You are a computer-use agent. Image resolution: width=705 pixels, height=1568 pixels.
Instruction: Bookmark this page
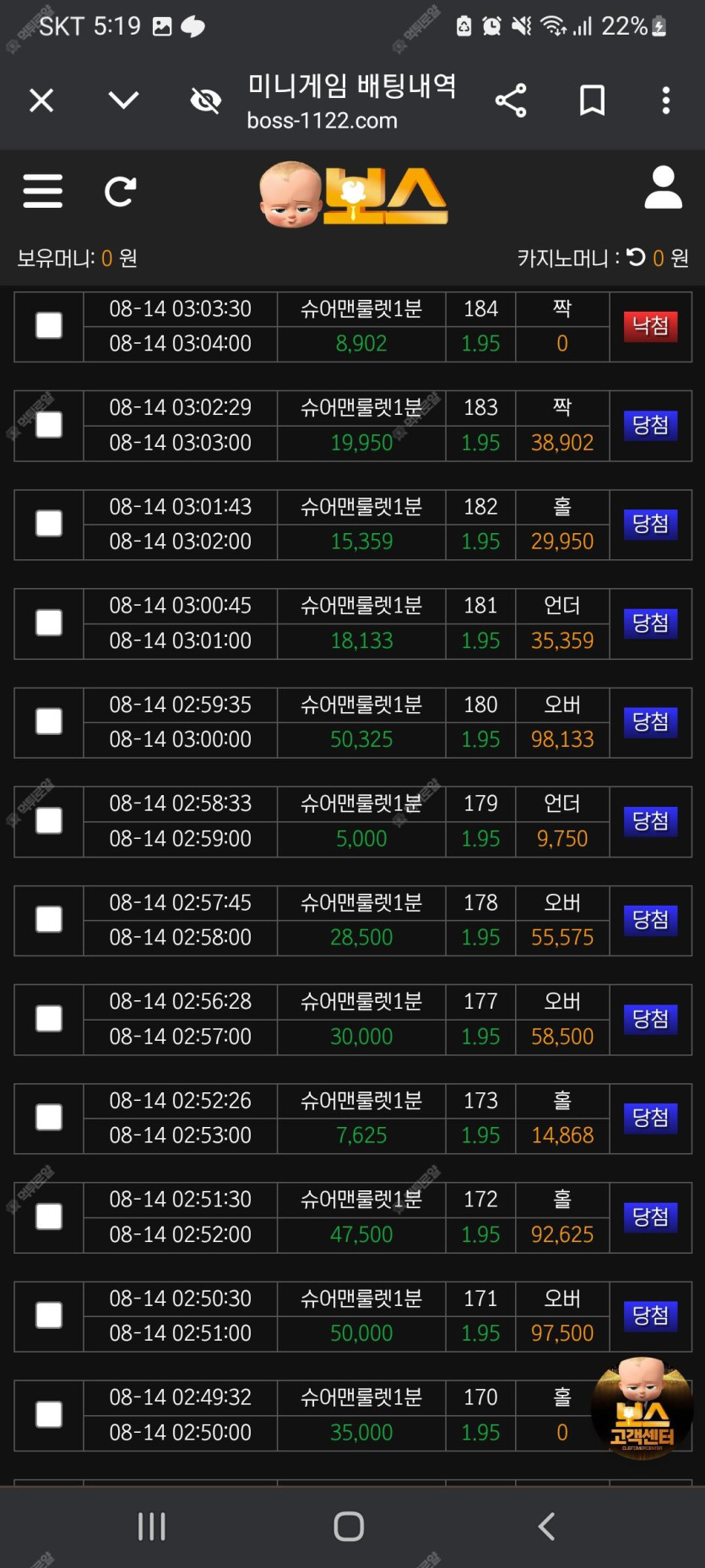(592, 101)
